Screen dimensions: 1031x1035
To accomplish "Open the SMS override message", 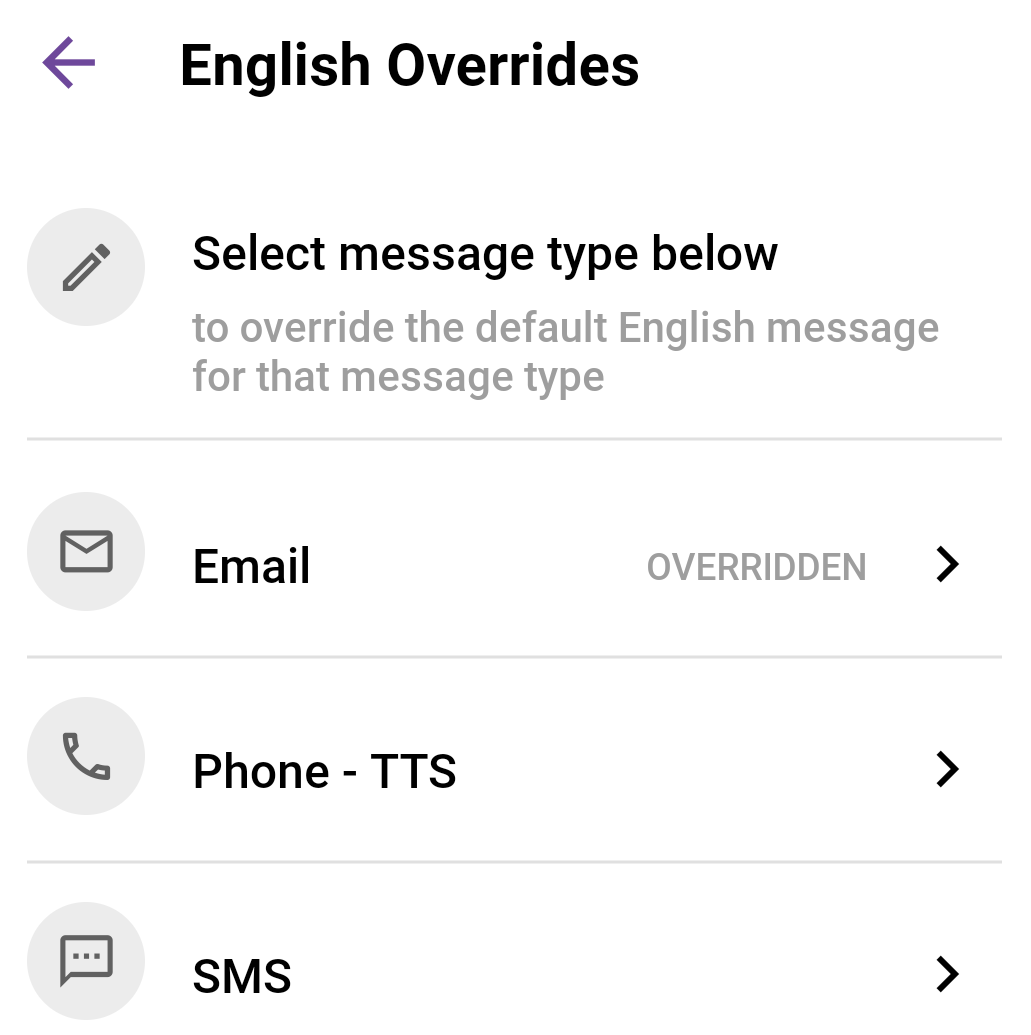I will click(x=241, y=975).
